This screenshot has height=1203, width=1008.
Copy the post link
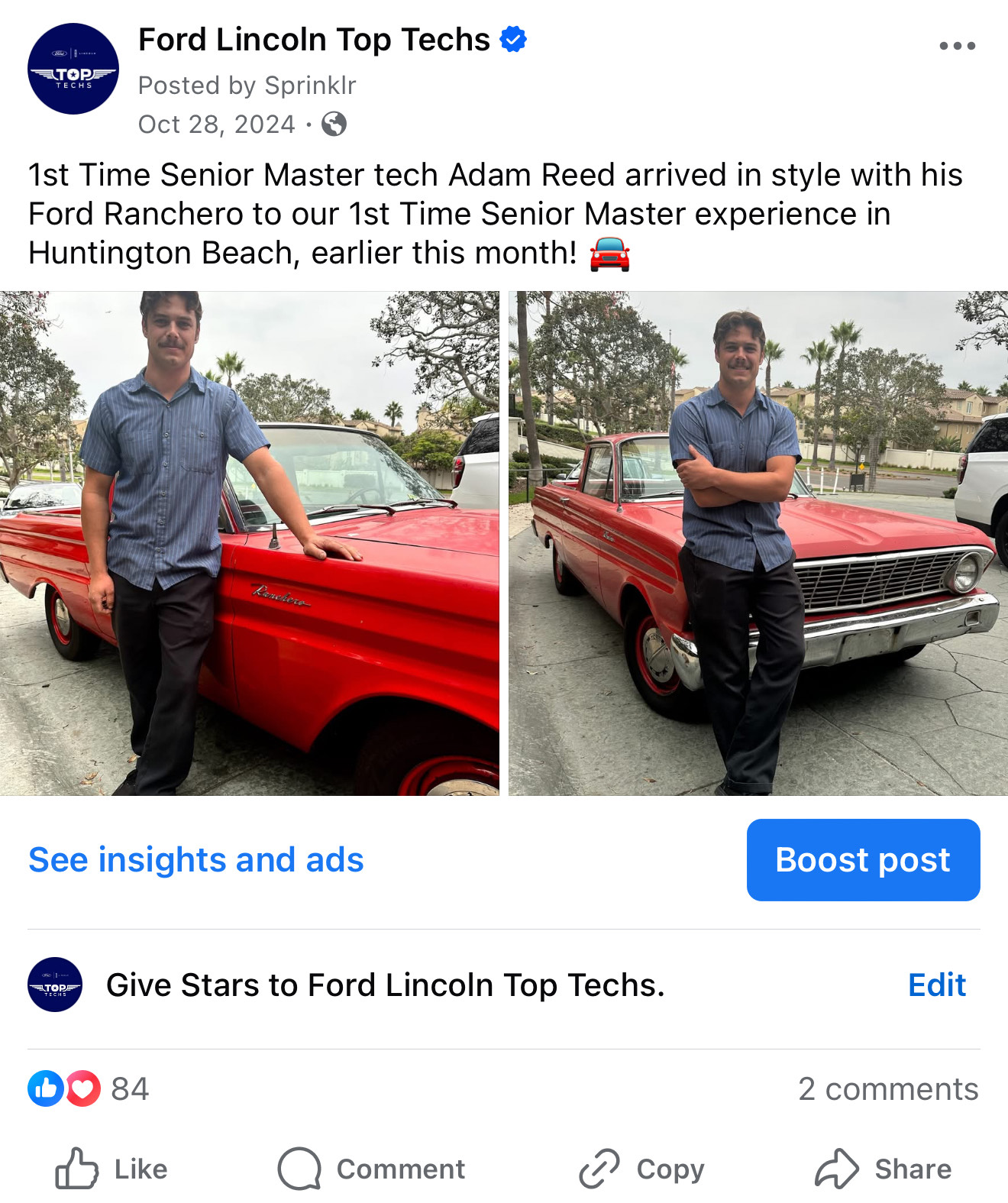[x=642, y=1169]
